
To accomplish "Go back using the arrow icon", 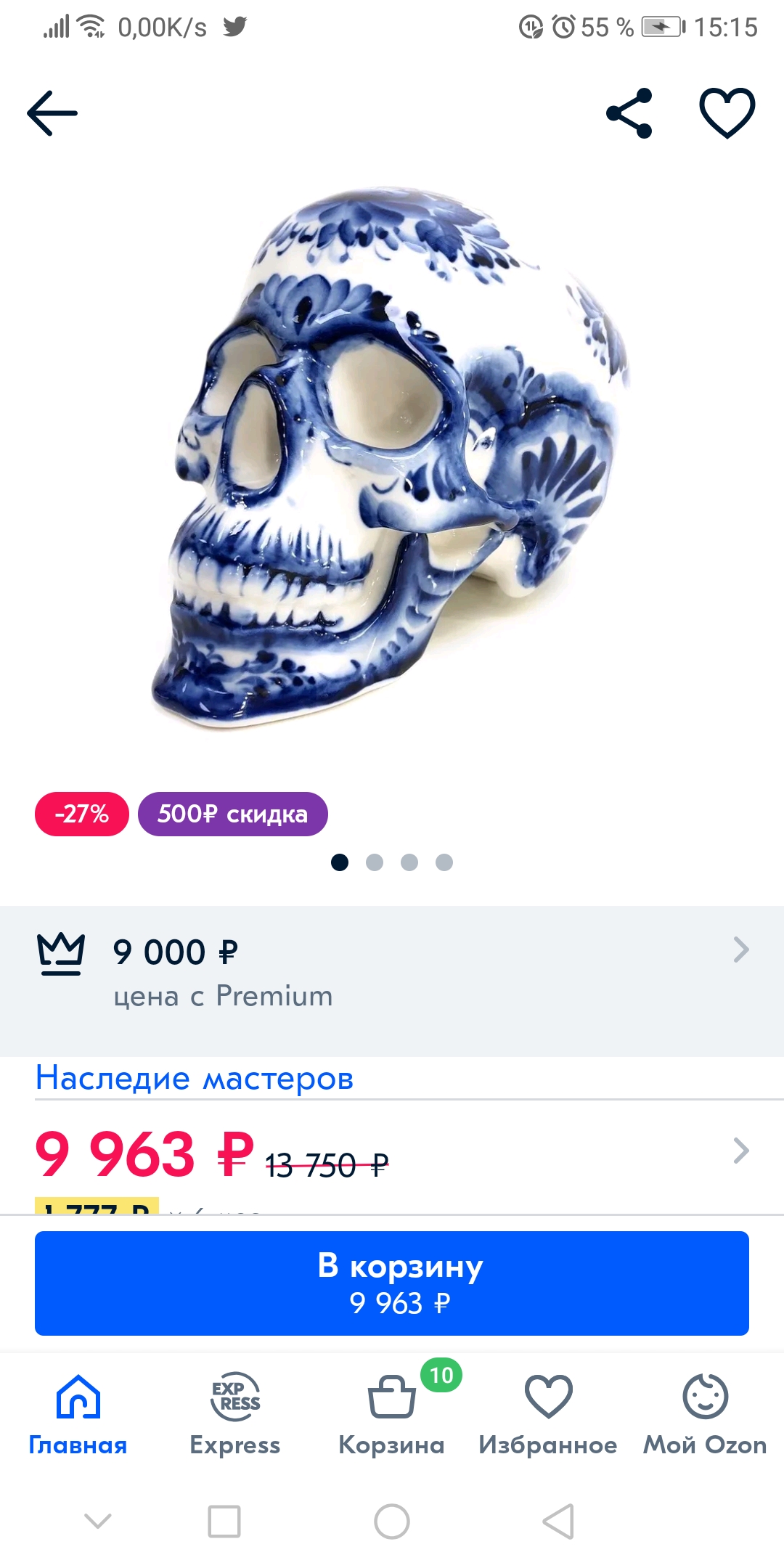I will [52, 113].
